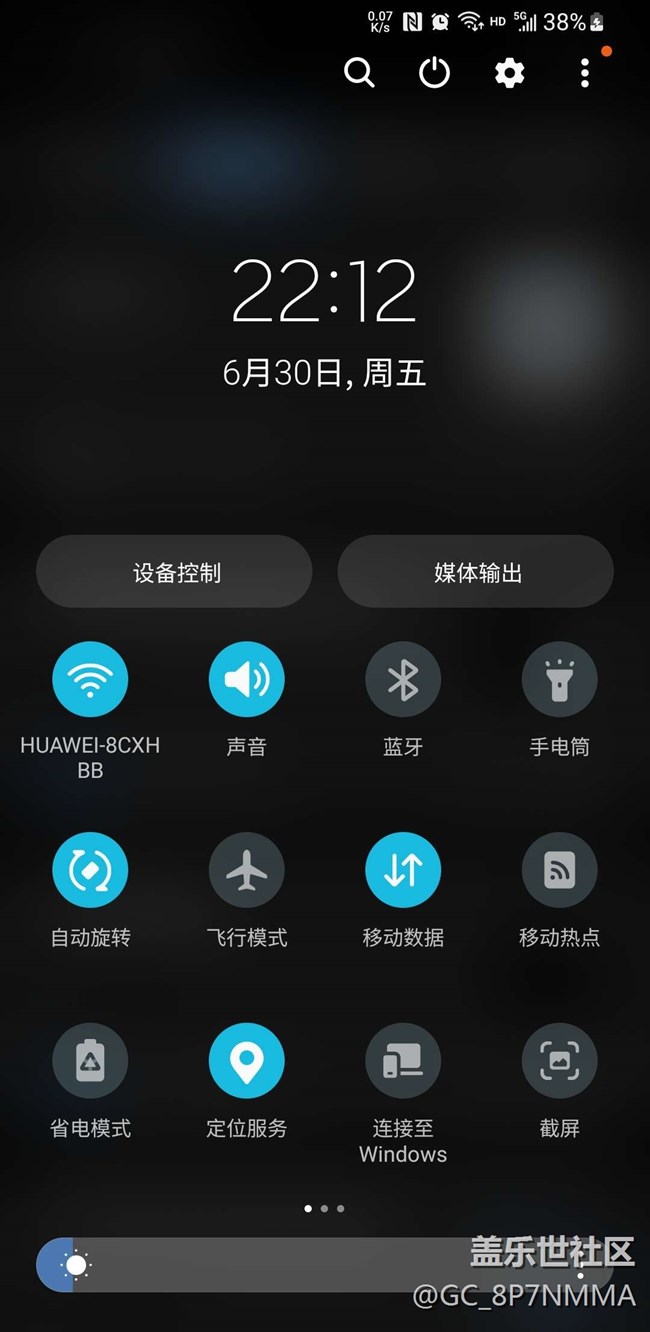This screenshot has height=1332, width=650.
Task: Enable 飞行模式 airplane mode
Action: 246,871
